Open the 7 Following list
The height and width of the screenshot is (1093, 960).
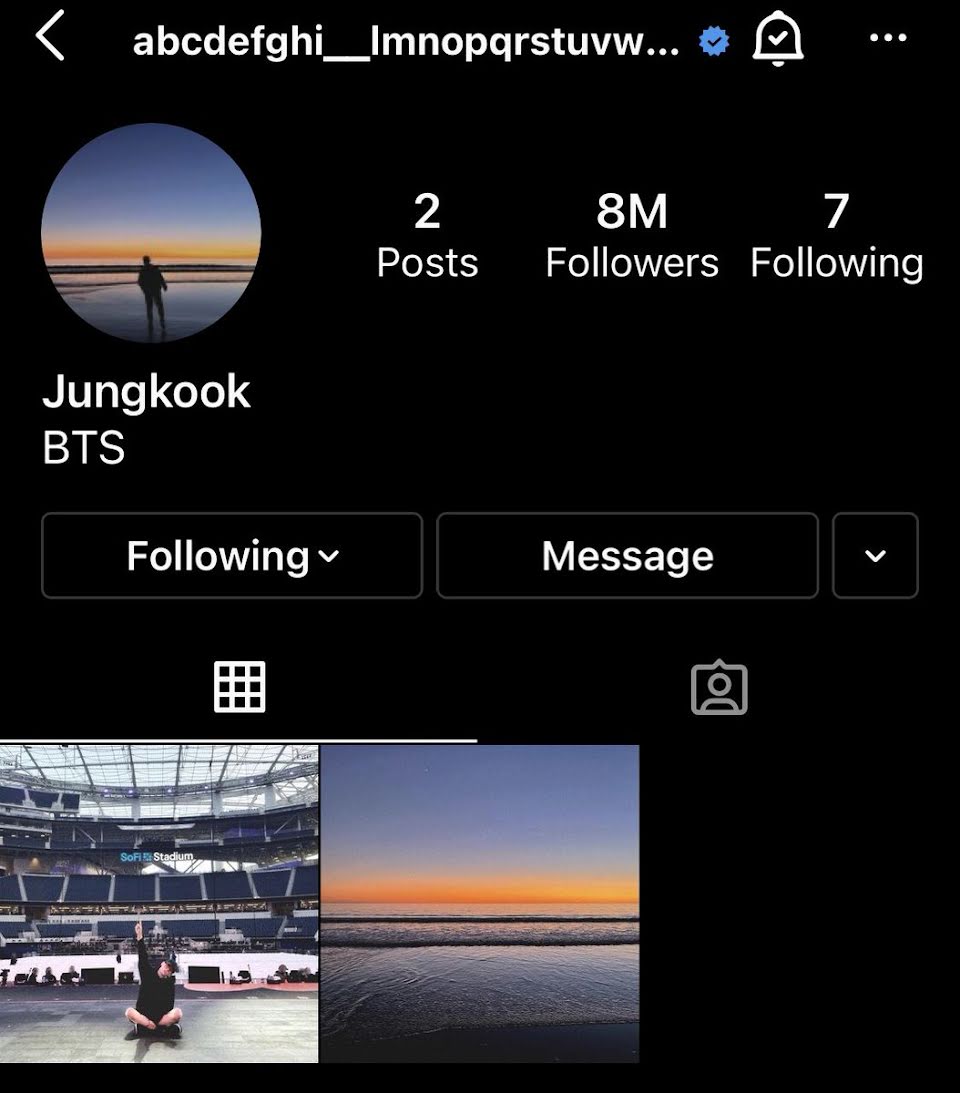pyautogui.click(x=836, y=236)
